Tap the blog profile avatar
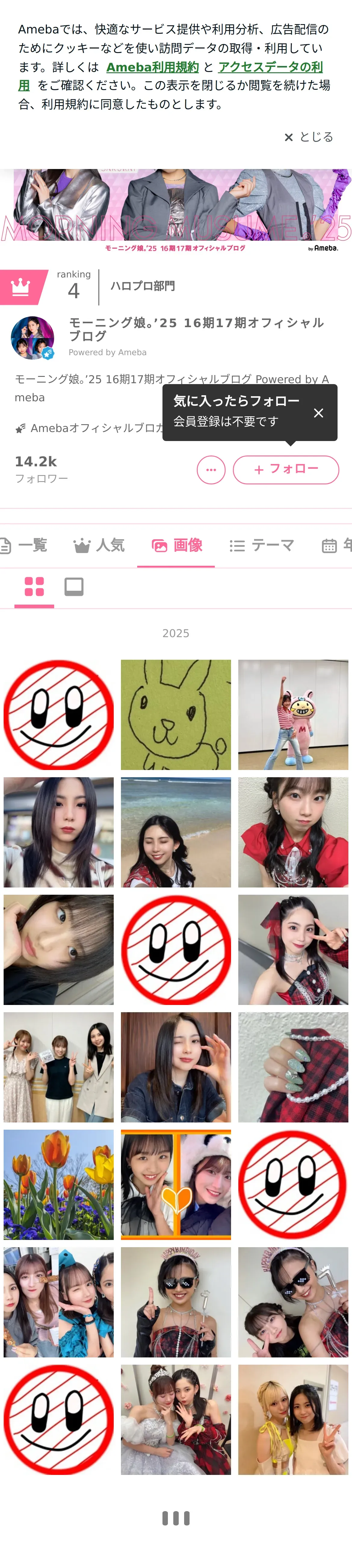The image size is (352, 1568). (33, 338)
